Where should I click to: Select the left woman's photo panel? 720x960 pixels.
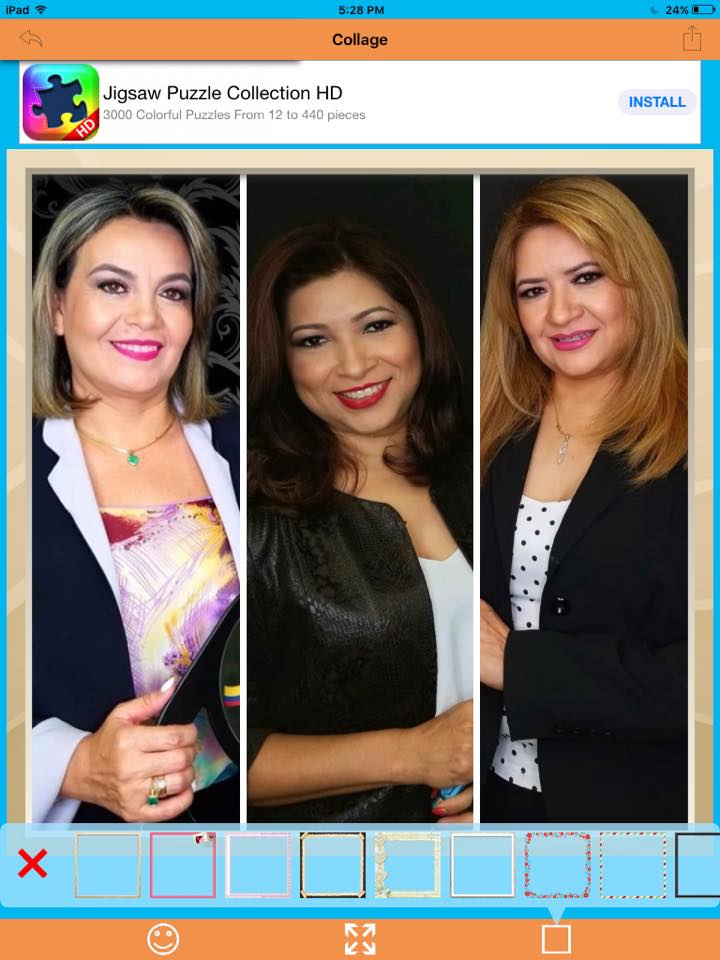pyautogui.click(x=136, y=500)
